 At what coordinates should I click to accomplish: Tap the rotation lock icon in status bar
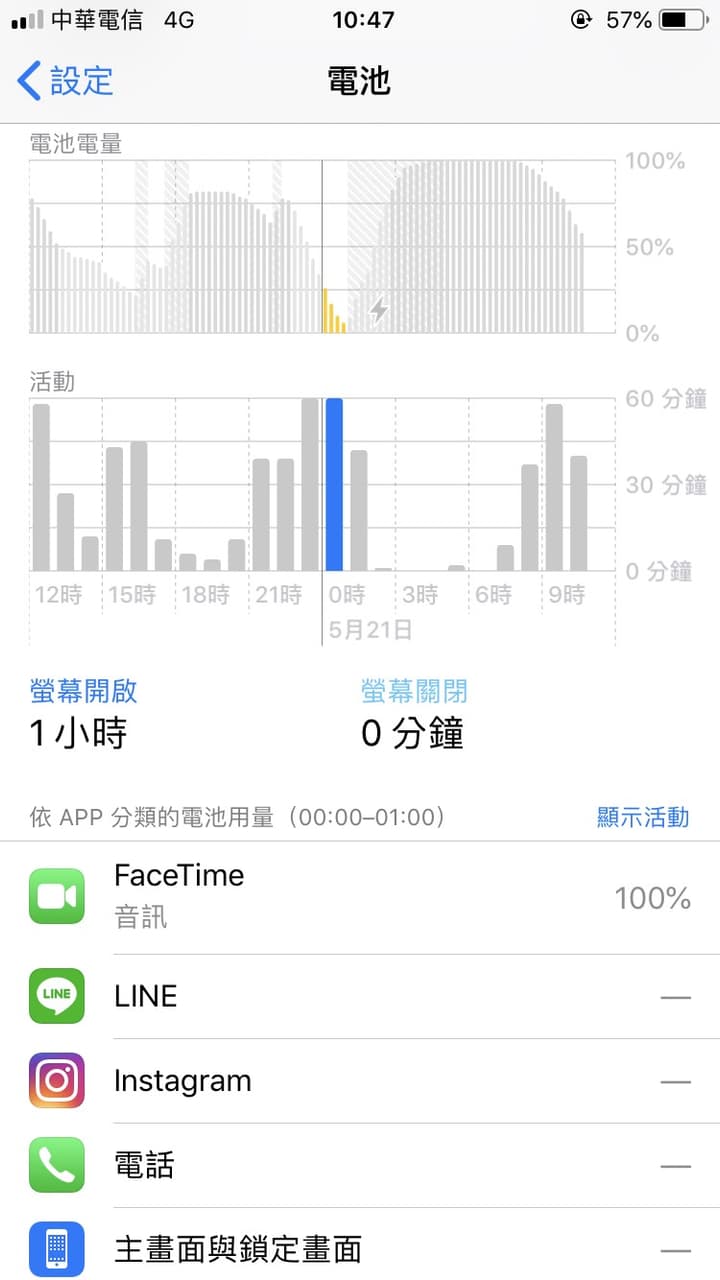click(x=581, y=18)
